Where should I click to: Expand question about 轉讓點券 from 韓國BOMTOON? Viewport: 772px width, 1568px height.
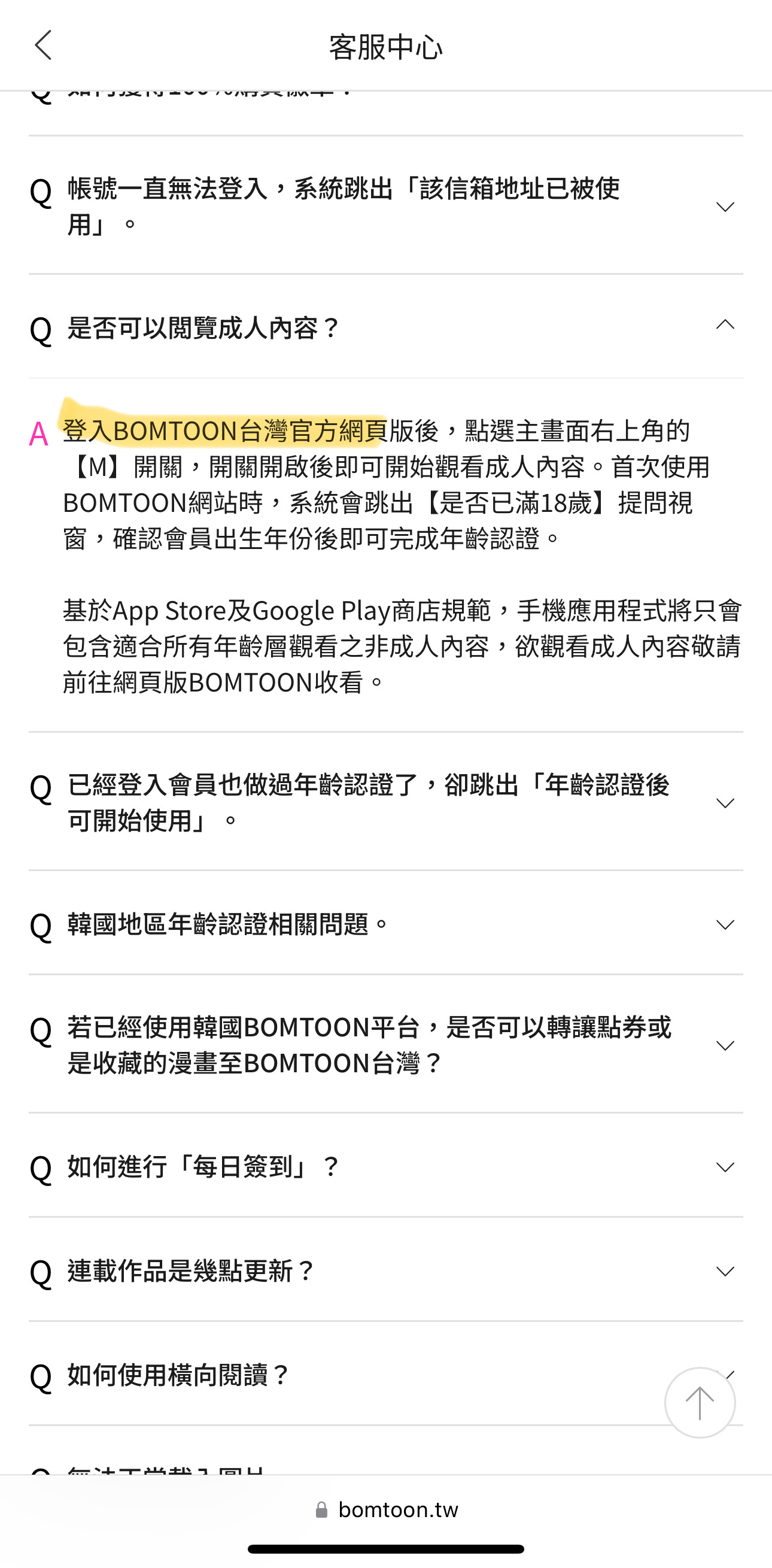[x=385, y=1045]
